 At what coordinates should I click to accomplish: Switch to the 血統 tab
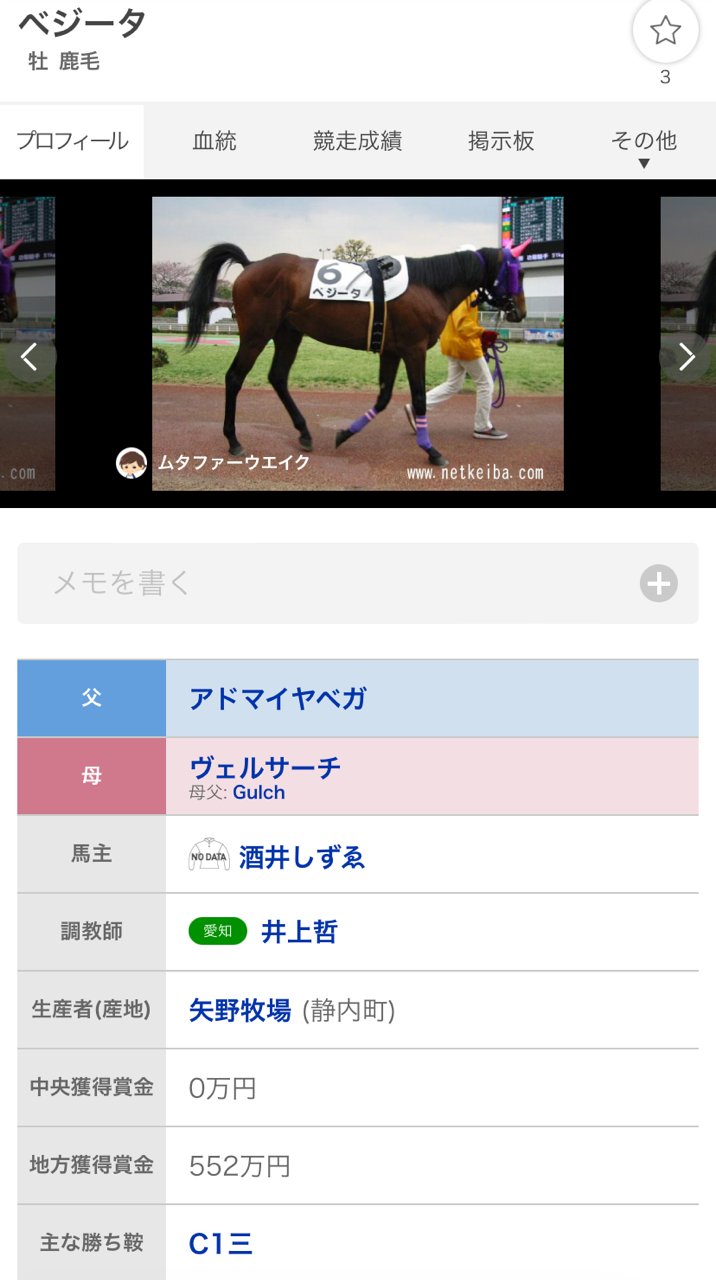(x=215, y=141)
